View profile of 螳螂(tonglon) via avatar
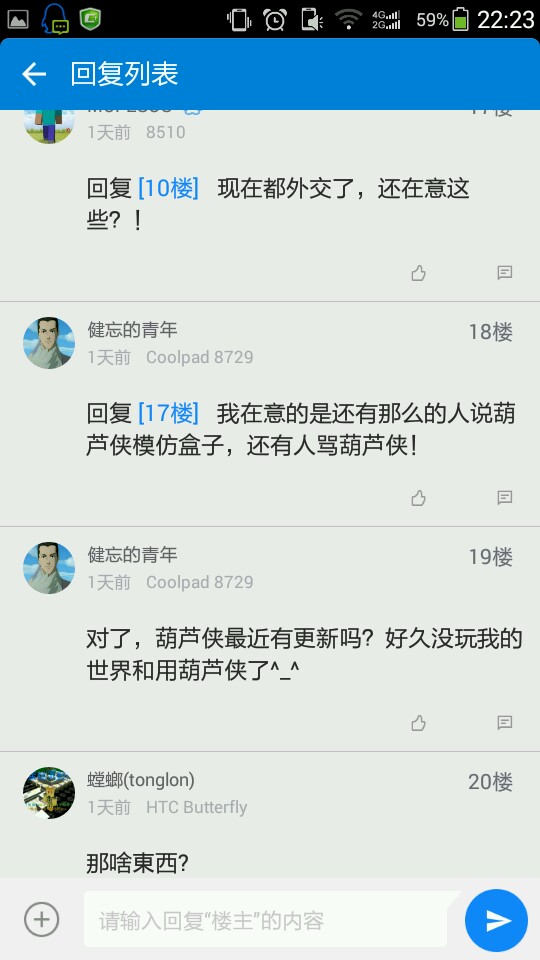This screenshot has width=540, height=960. point(49,793)
